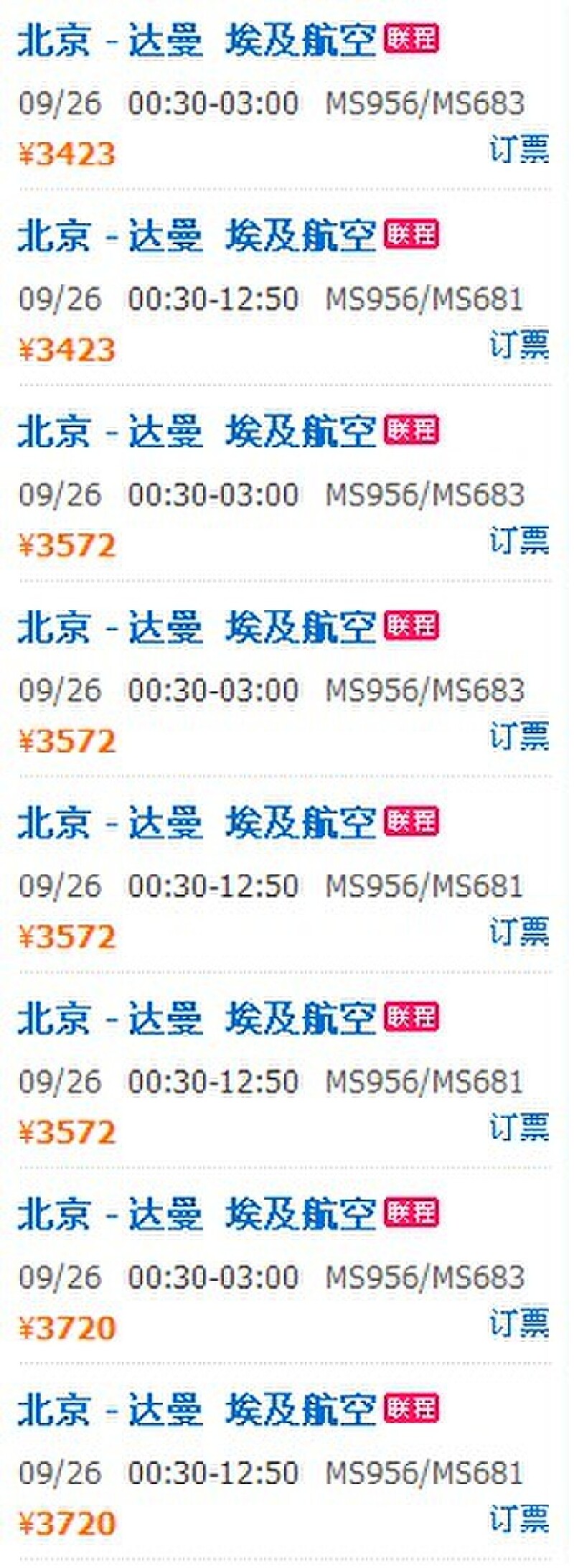
Task: Book the ¥3720 MS956/MS681 flight
Action: coord(519,1518)
